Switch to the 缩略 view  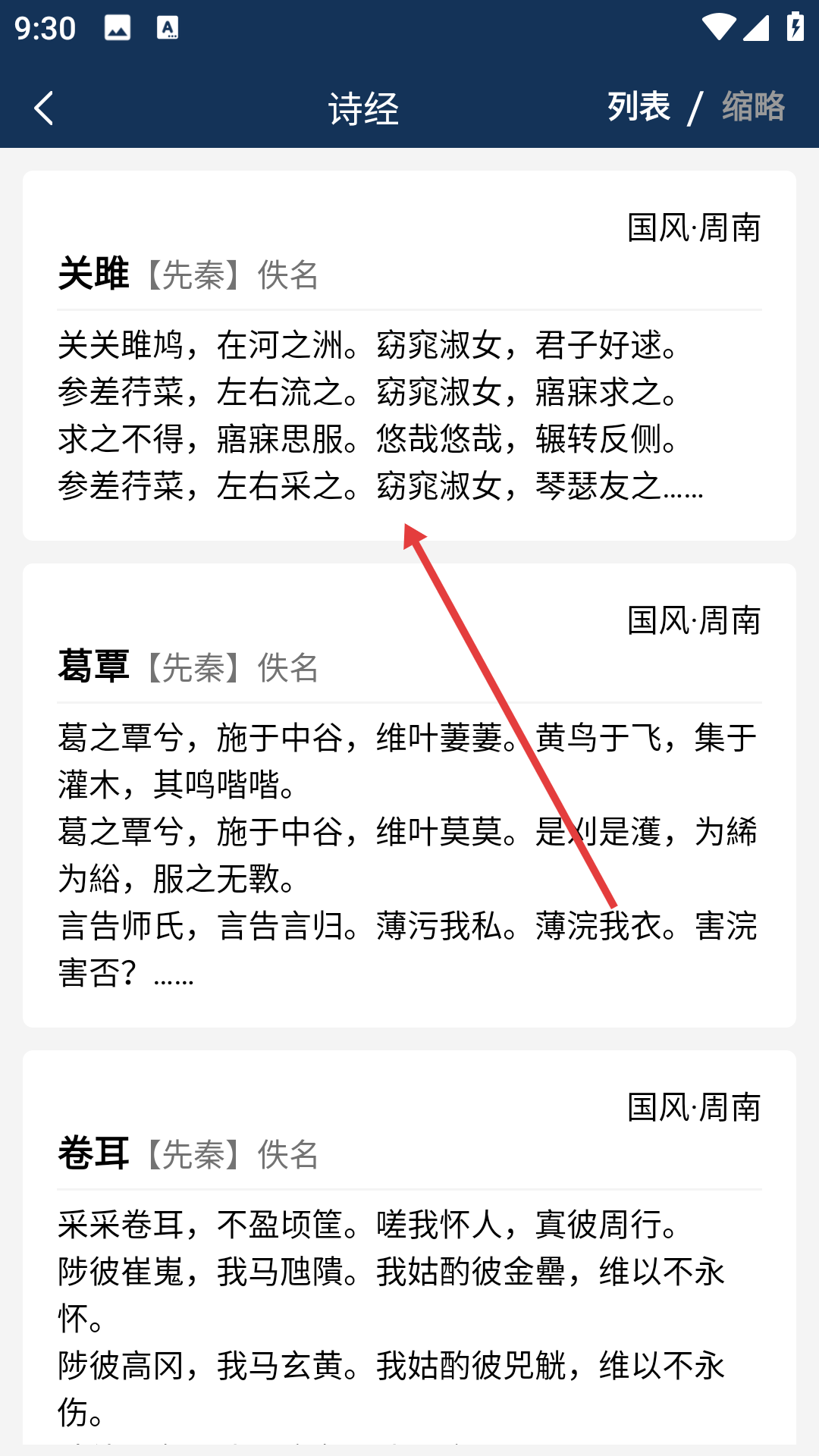[753, 106]
